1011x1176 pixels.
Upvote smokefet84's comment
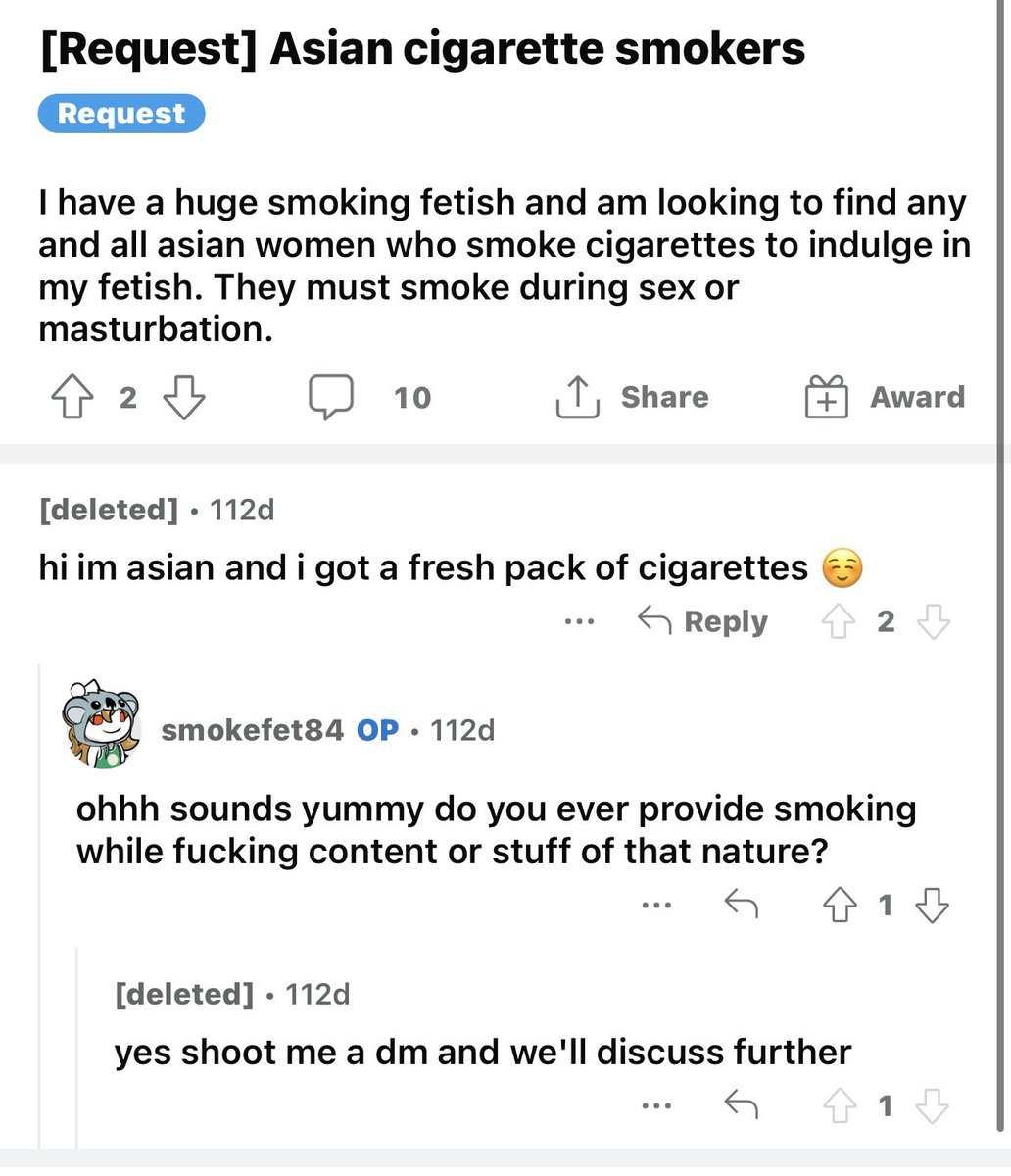pos(840,906)
